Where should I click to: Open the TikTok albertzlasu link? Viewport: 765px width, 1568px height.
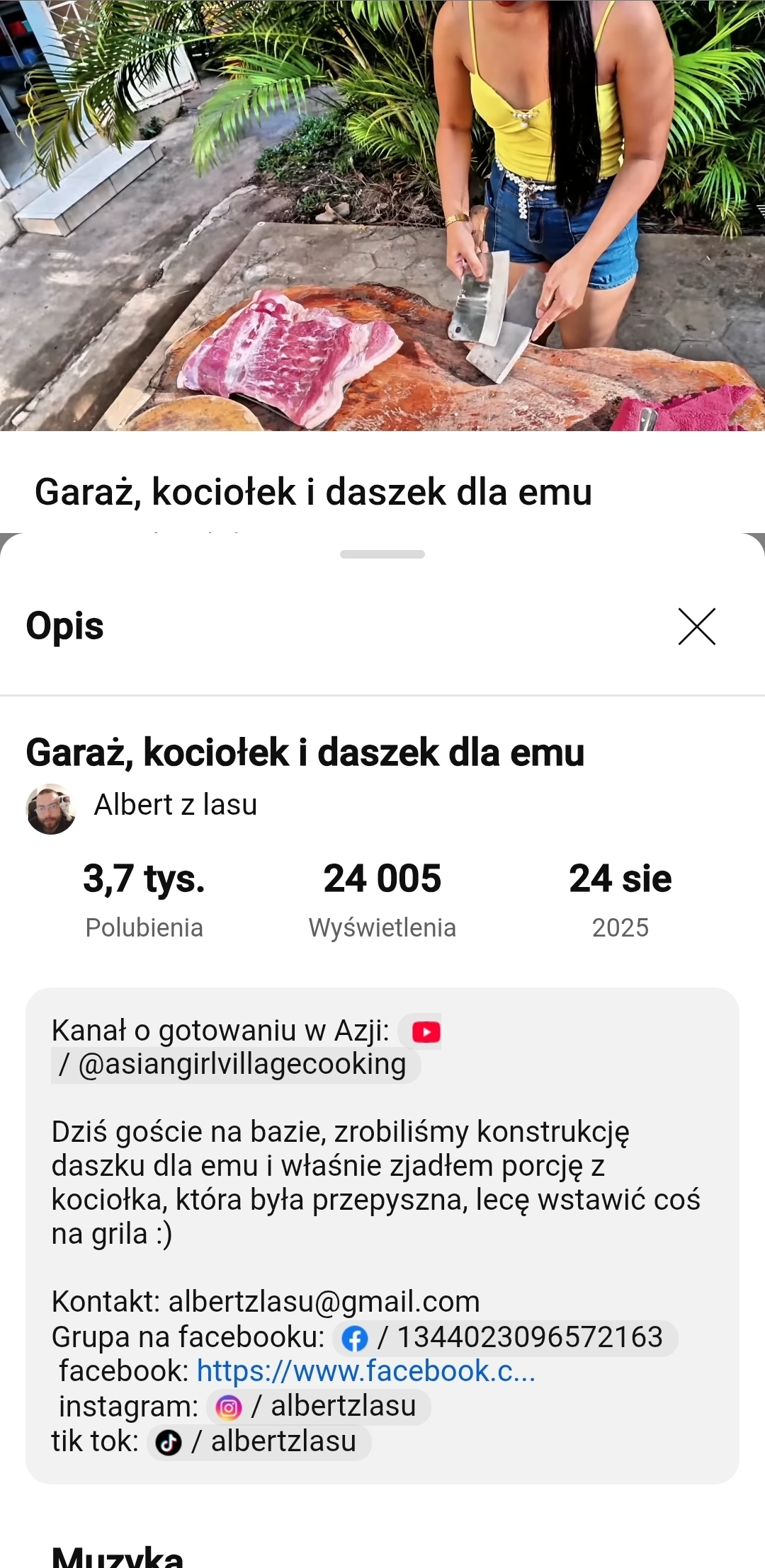click(x=259, y=1441)
